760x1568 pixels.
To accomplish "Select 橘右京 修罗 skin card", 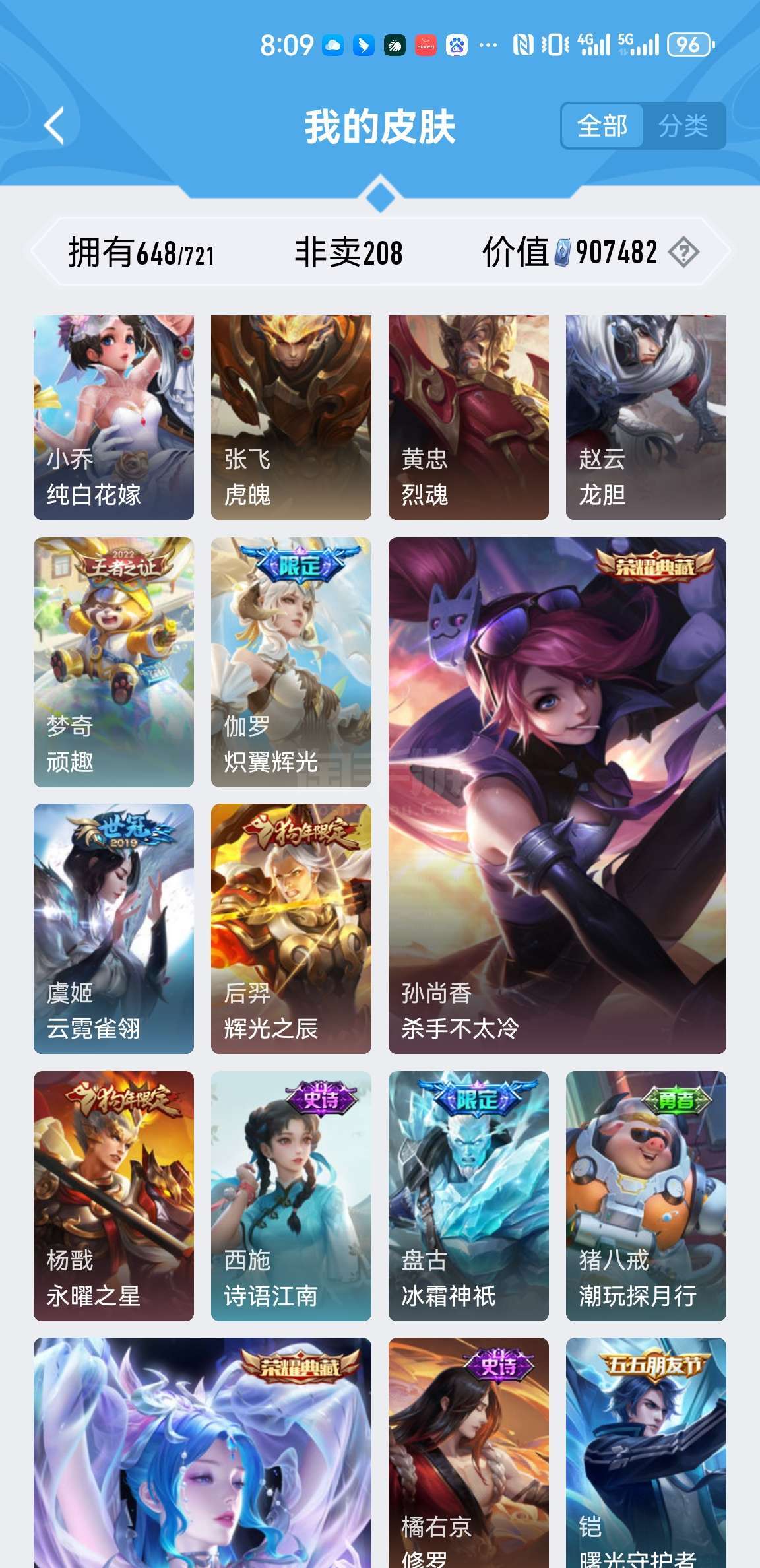I will coord(468,1452).
